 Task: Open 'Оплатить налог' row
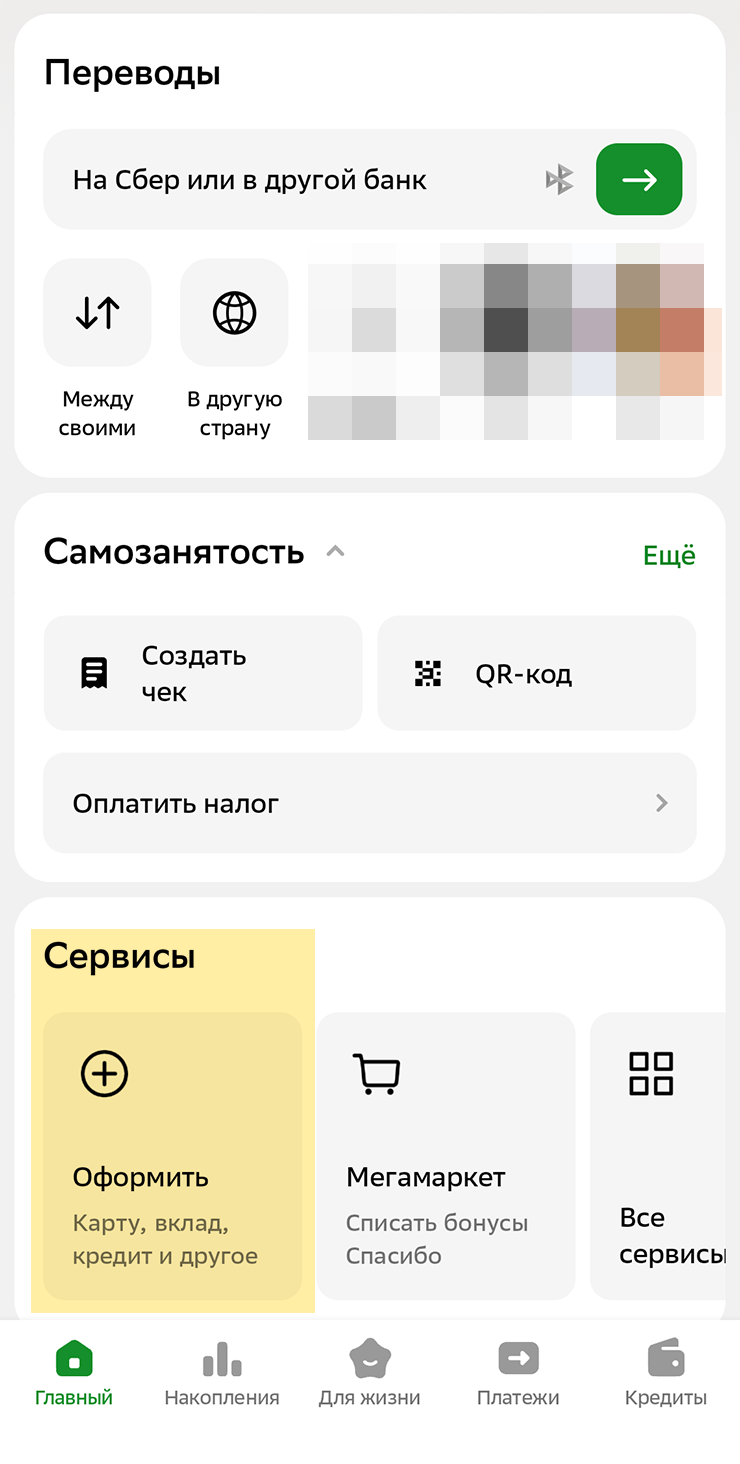(369, 803)
